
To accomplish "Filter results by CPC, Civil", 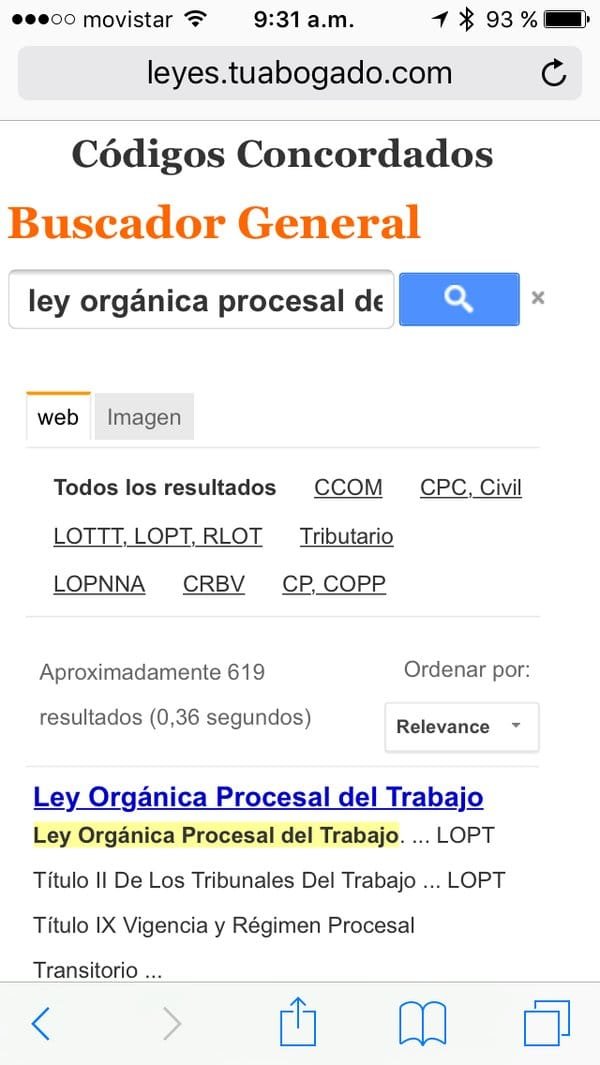I will pos(471,488).
